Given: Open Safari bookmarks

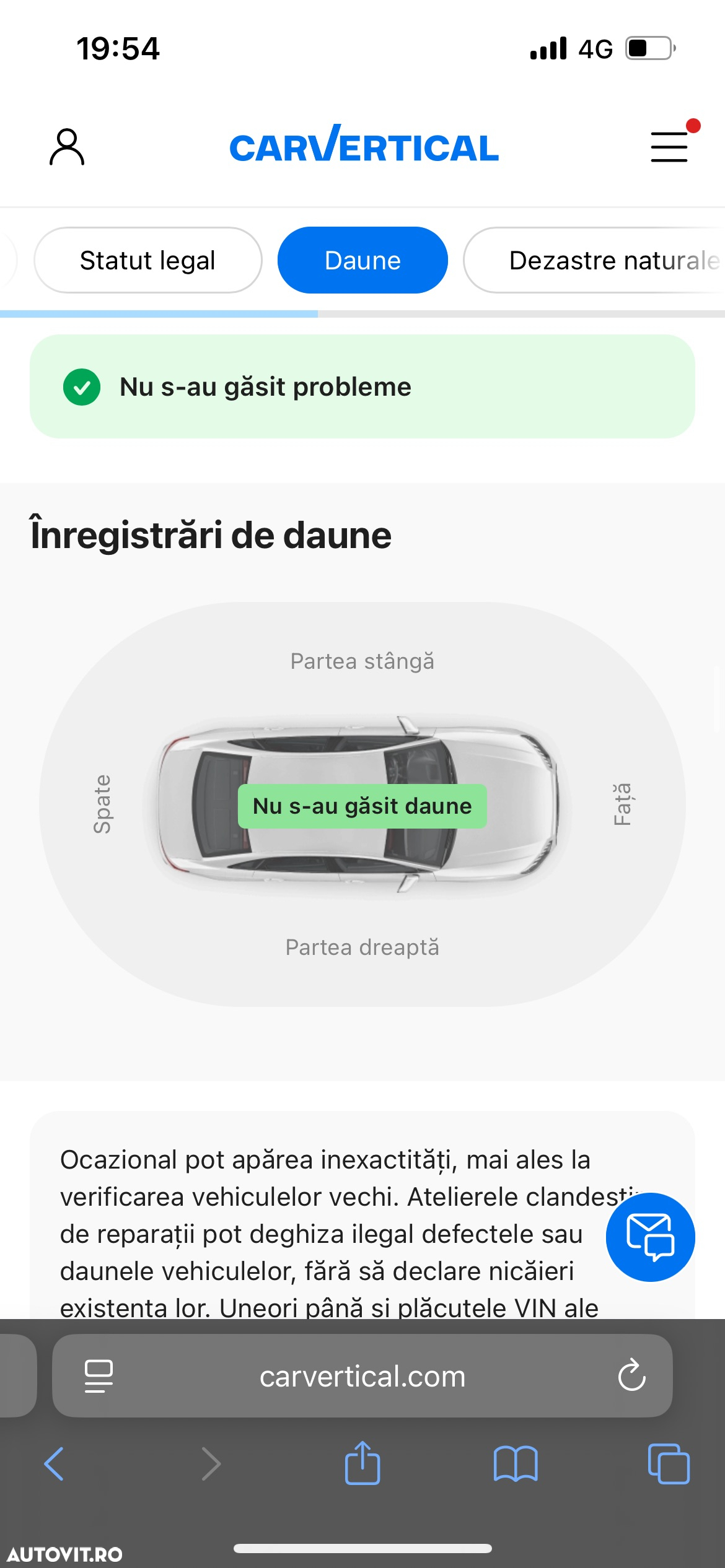Looking at the screenshot, I should tap(516, 1464).
